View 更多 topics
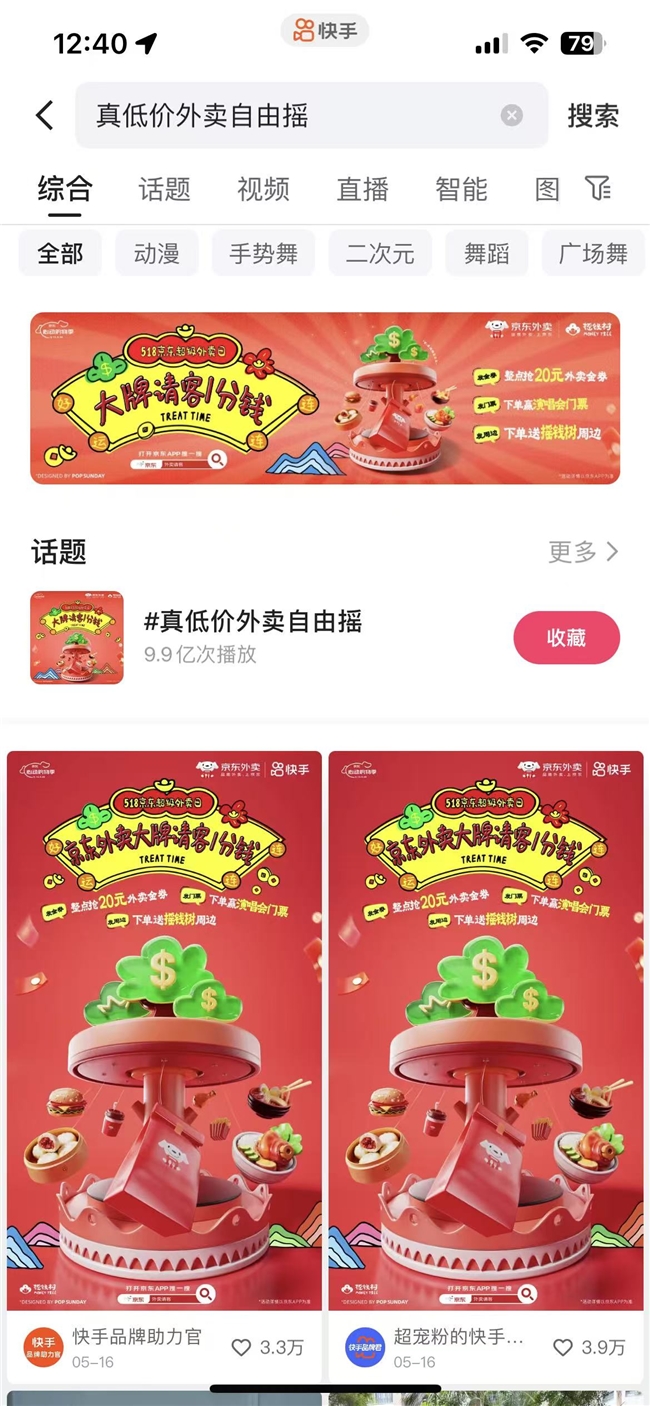 (x=583, y=552)
